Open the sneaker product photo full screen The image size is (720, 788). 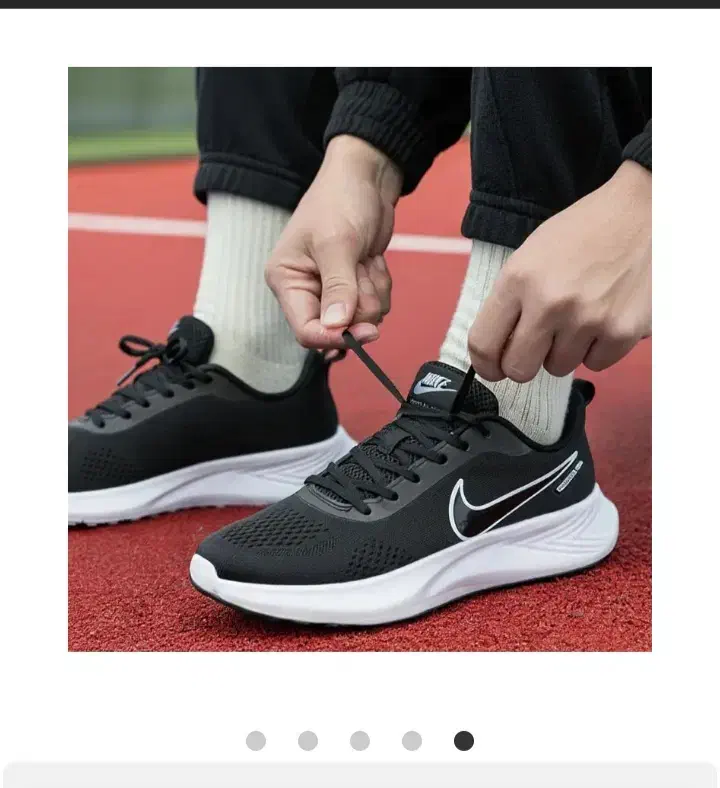click(360, 359)
